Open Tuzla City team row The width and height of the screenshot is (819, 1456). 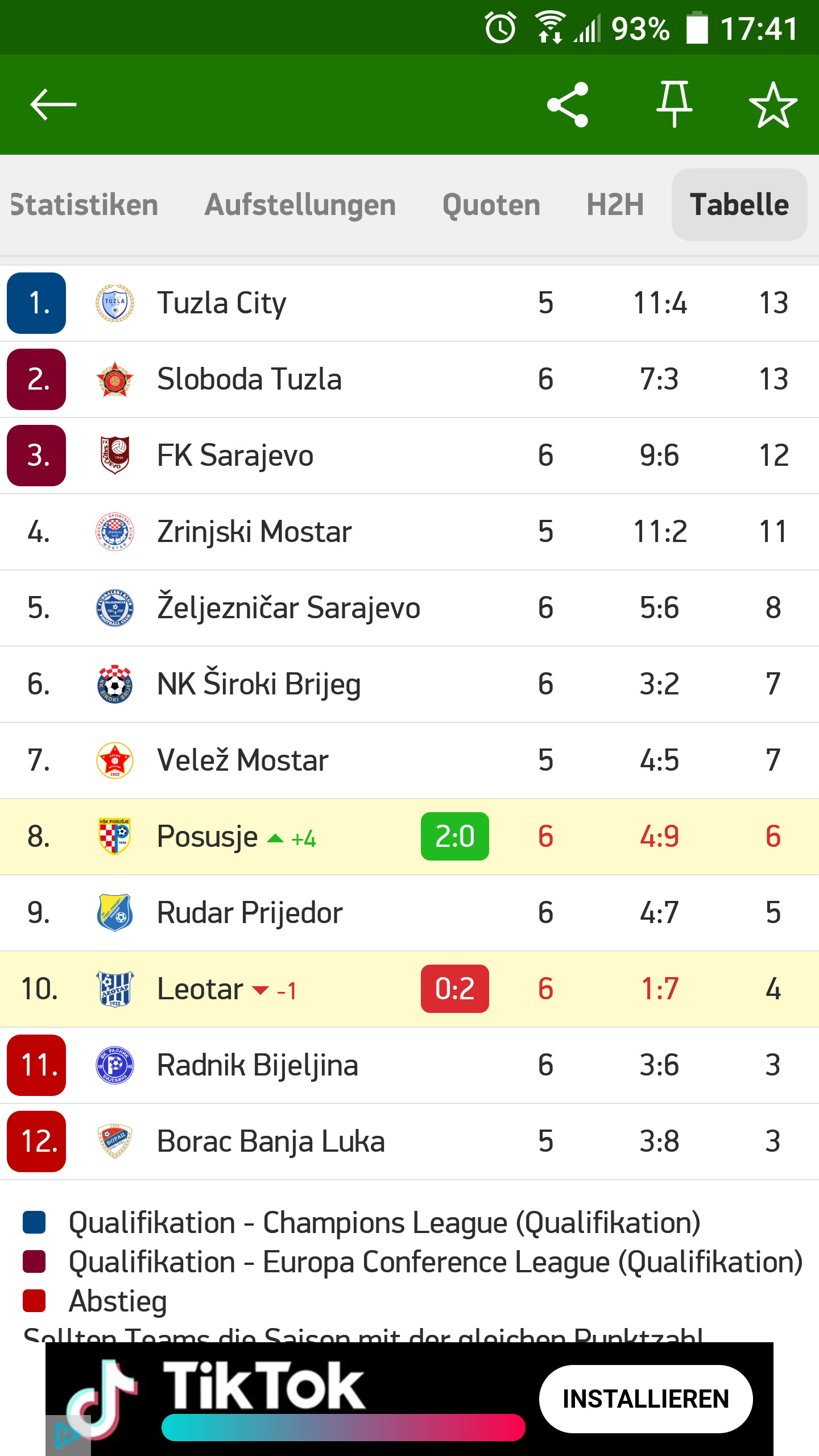[x=409, y=303]
